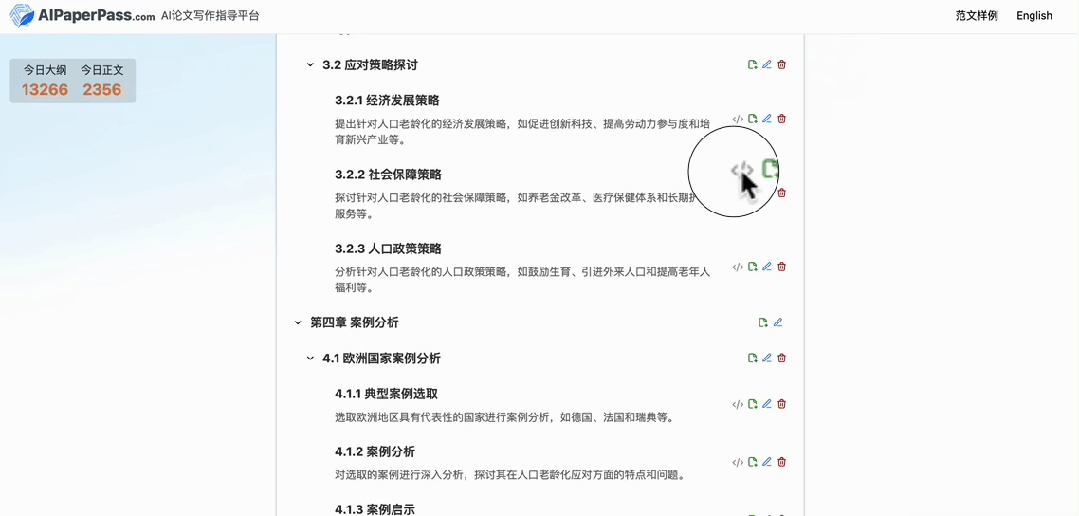Collapse the 4.1 欧洲国家案例分析 section
Viewport: 1079px width, 516px height.
coord(310,358)
